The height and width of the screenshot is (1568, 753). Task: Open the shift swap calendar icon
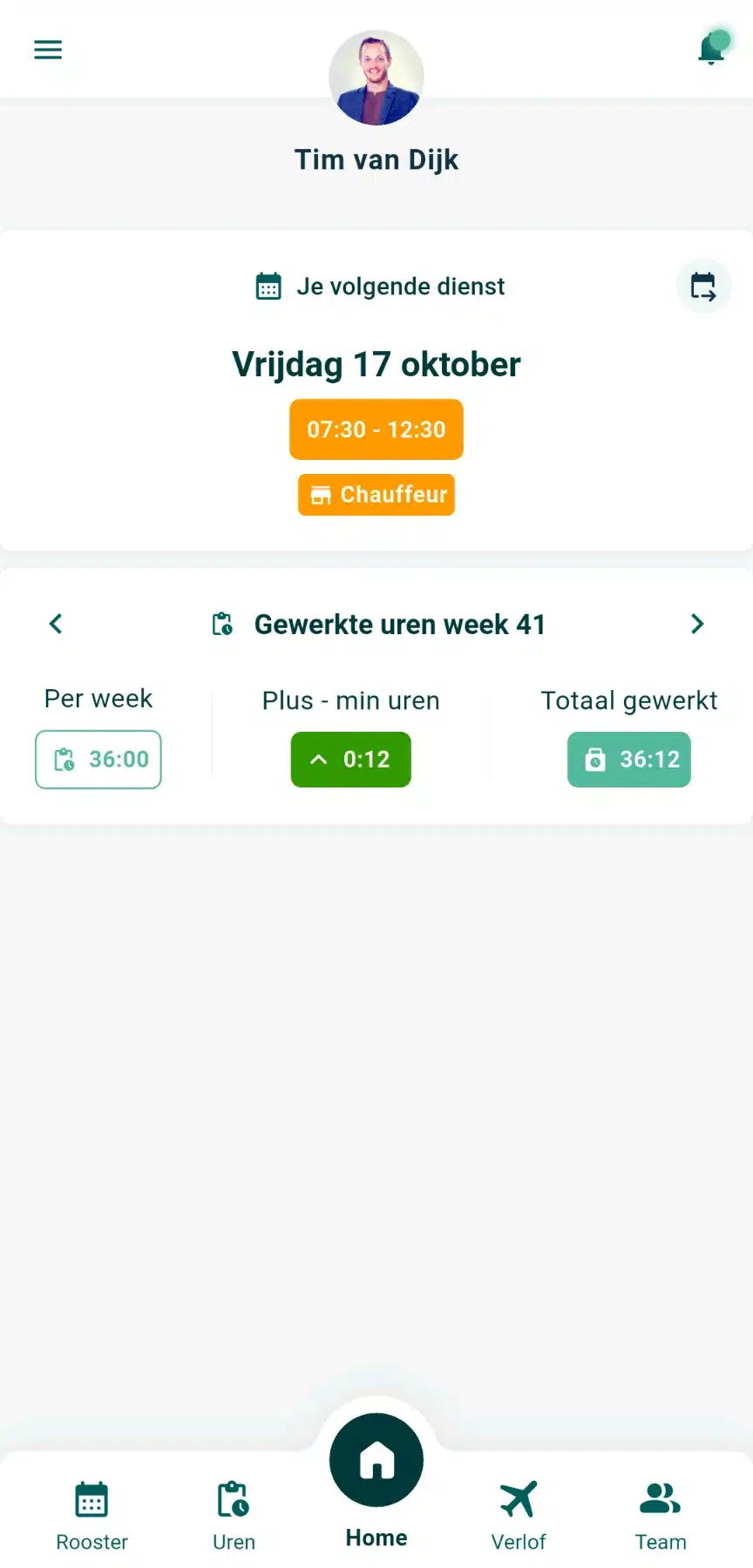pyautogui.click(x=702, y=287)
